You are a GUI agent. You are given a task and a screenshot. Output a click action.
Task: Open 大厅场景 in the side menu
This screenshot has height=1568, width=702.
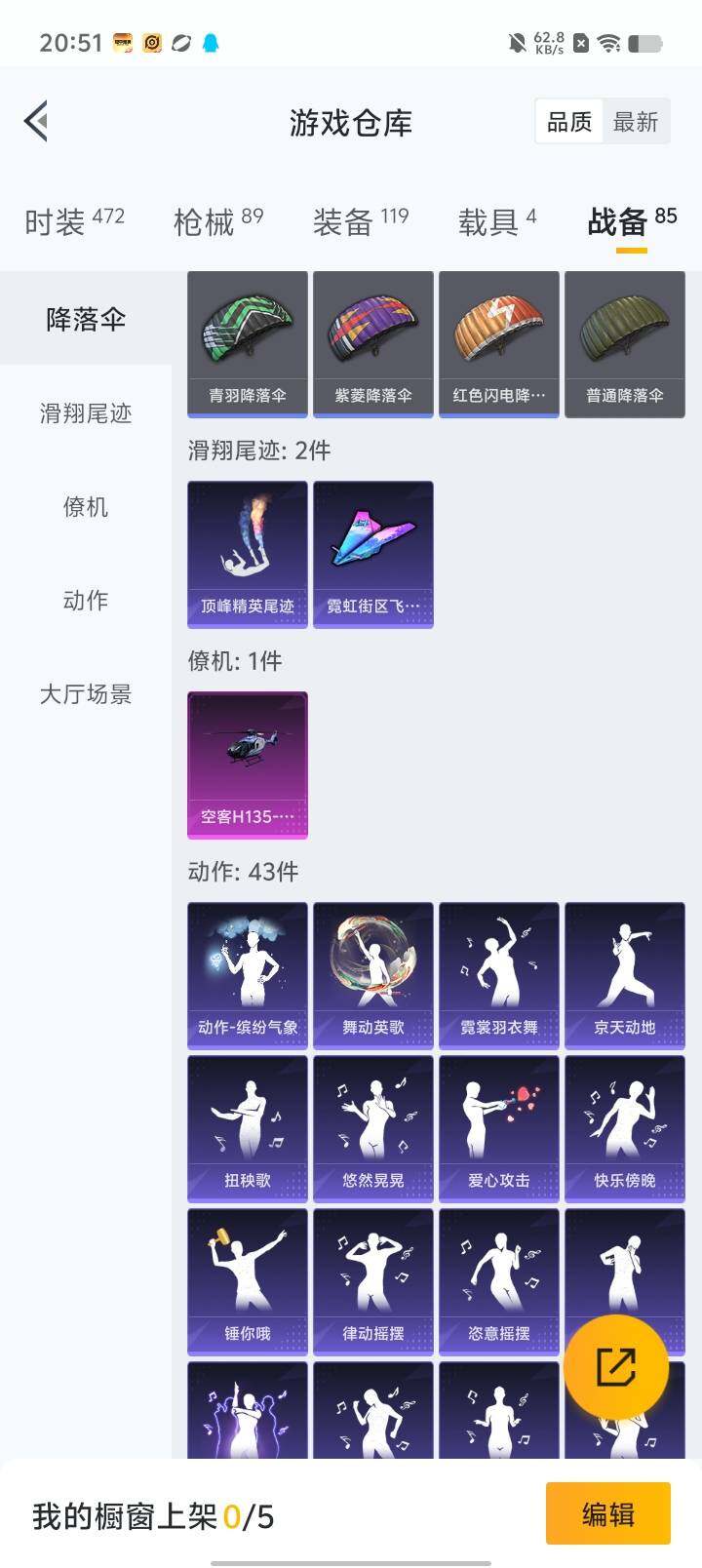pyautogui.click(x=86, y=694)
